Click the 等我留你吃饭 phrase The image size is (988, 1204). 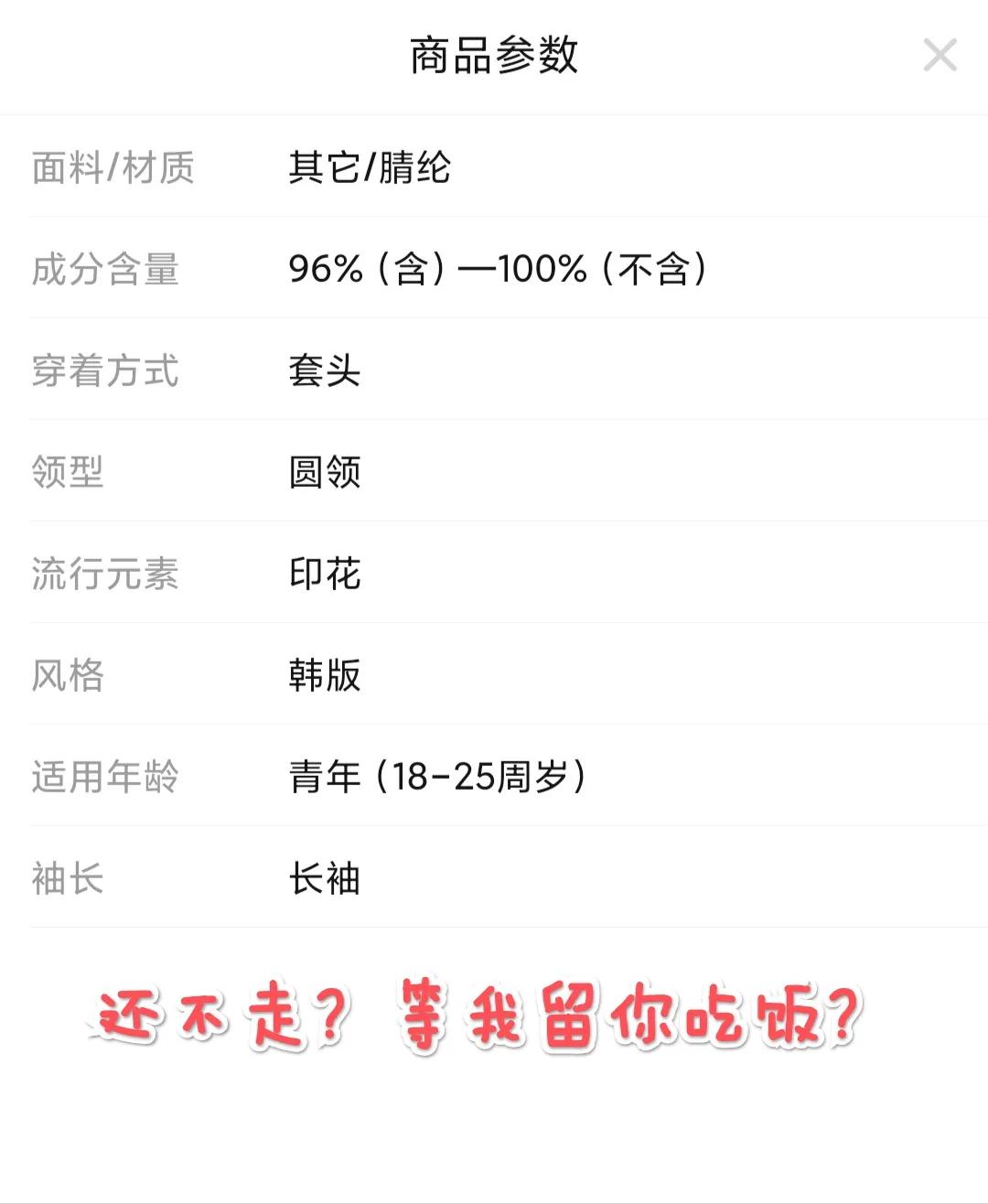click(631, 1017)
